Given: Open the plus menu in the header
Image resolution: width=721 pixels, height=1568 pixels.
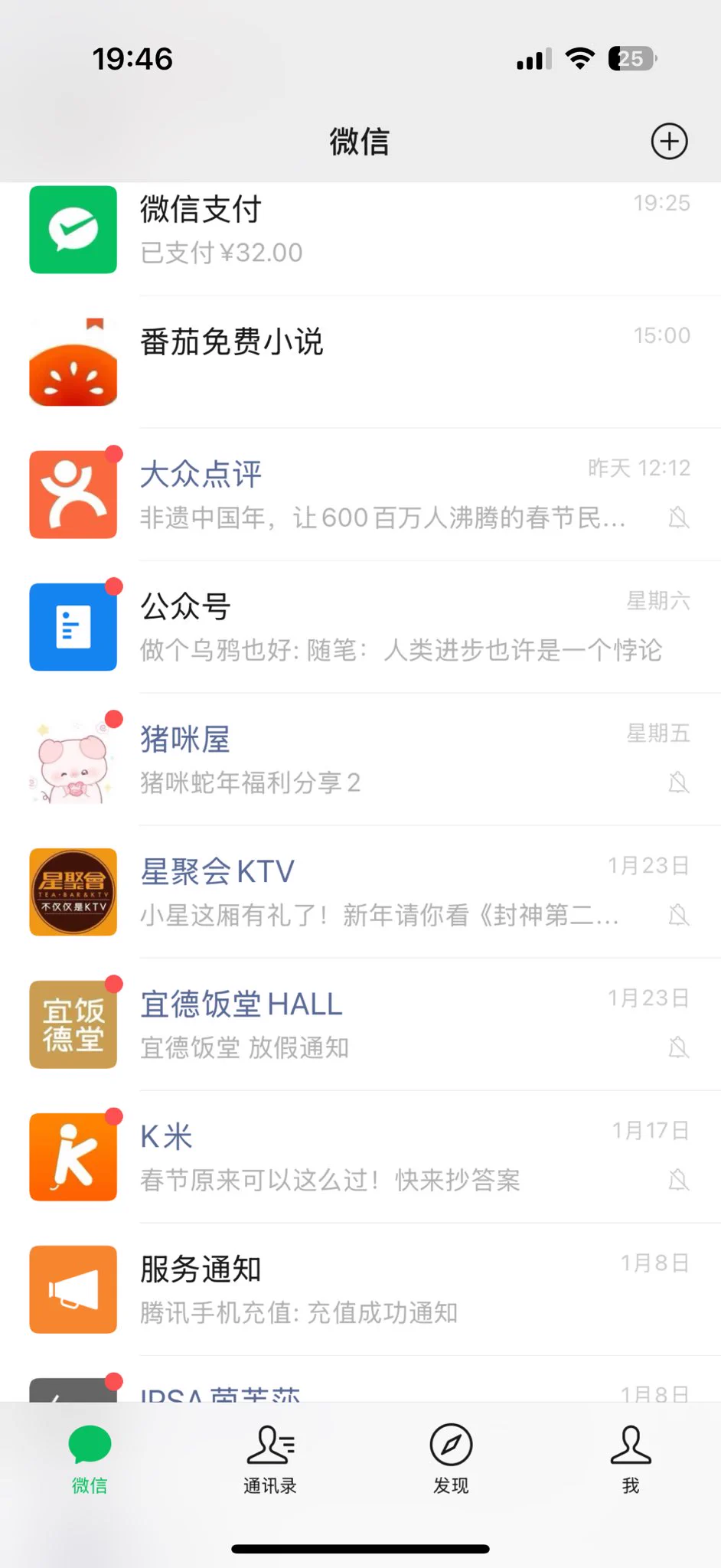Looking at the screenshot, I should tap(669, 142).
